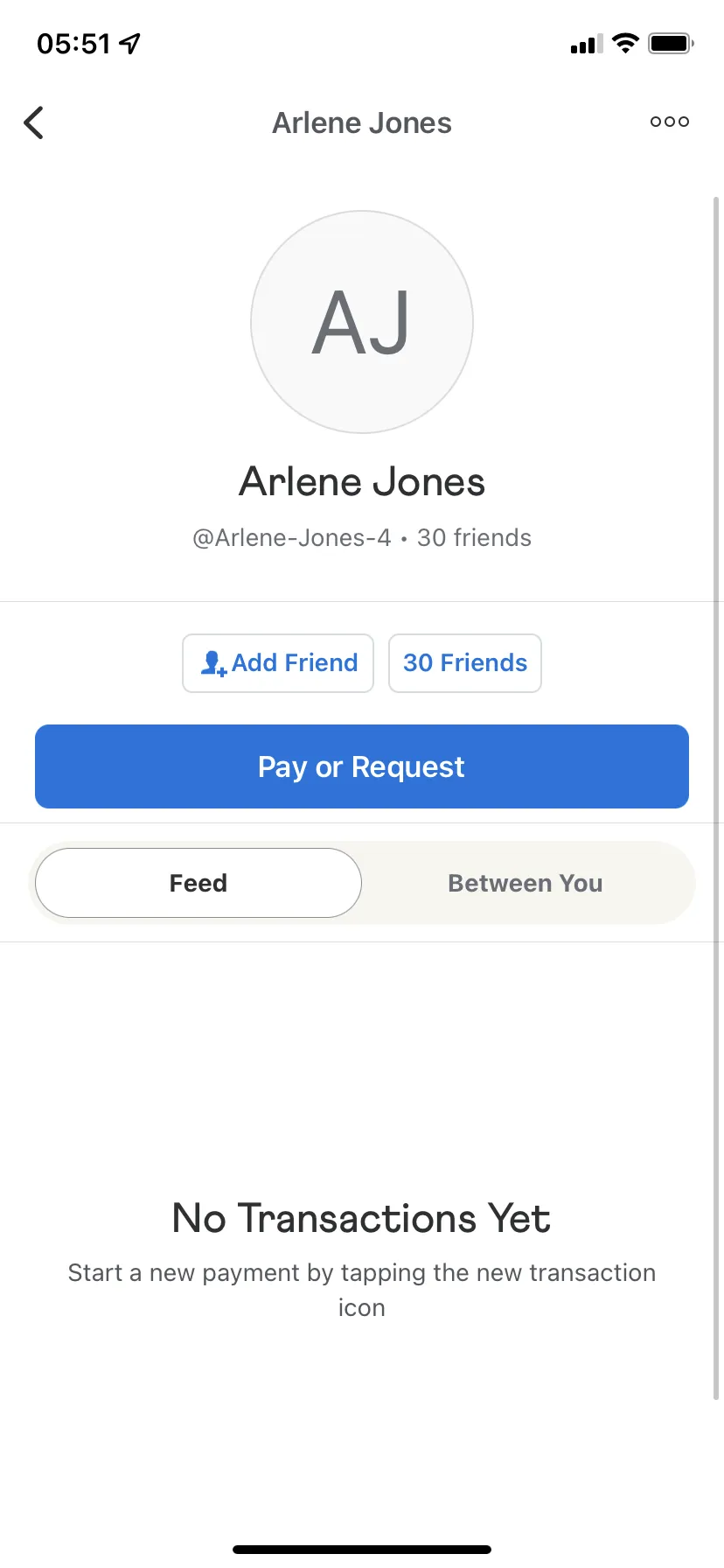Add Arlene Jones as a friend
Viewport: 724px width, 1568px height.
click(x=278, y=663)
